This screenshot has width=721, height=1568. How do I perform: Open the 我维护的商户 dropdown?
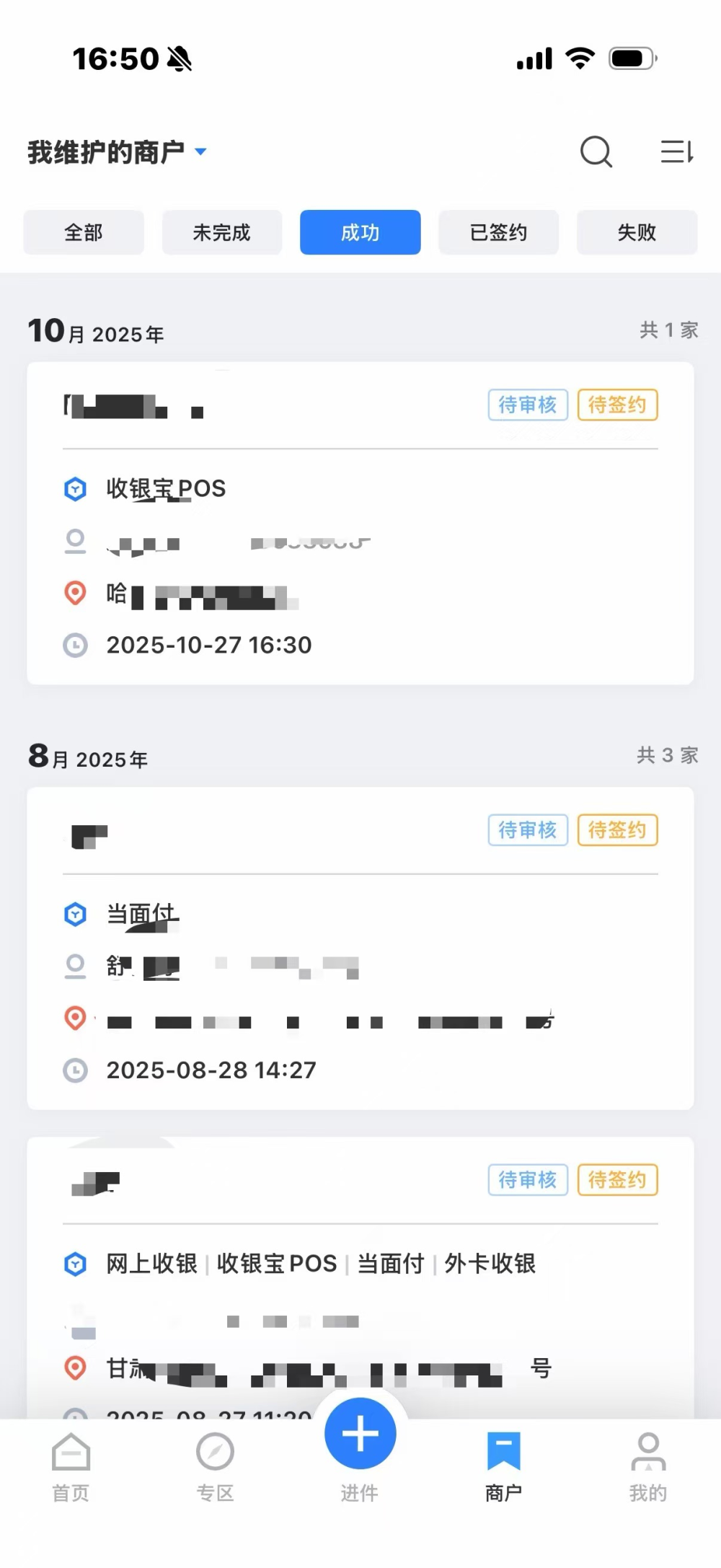tap(118, 152)
